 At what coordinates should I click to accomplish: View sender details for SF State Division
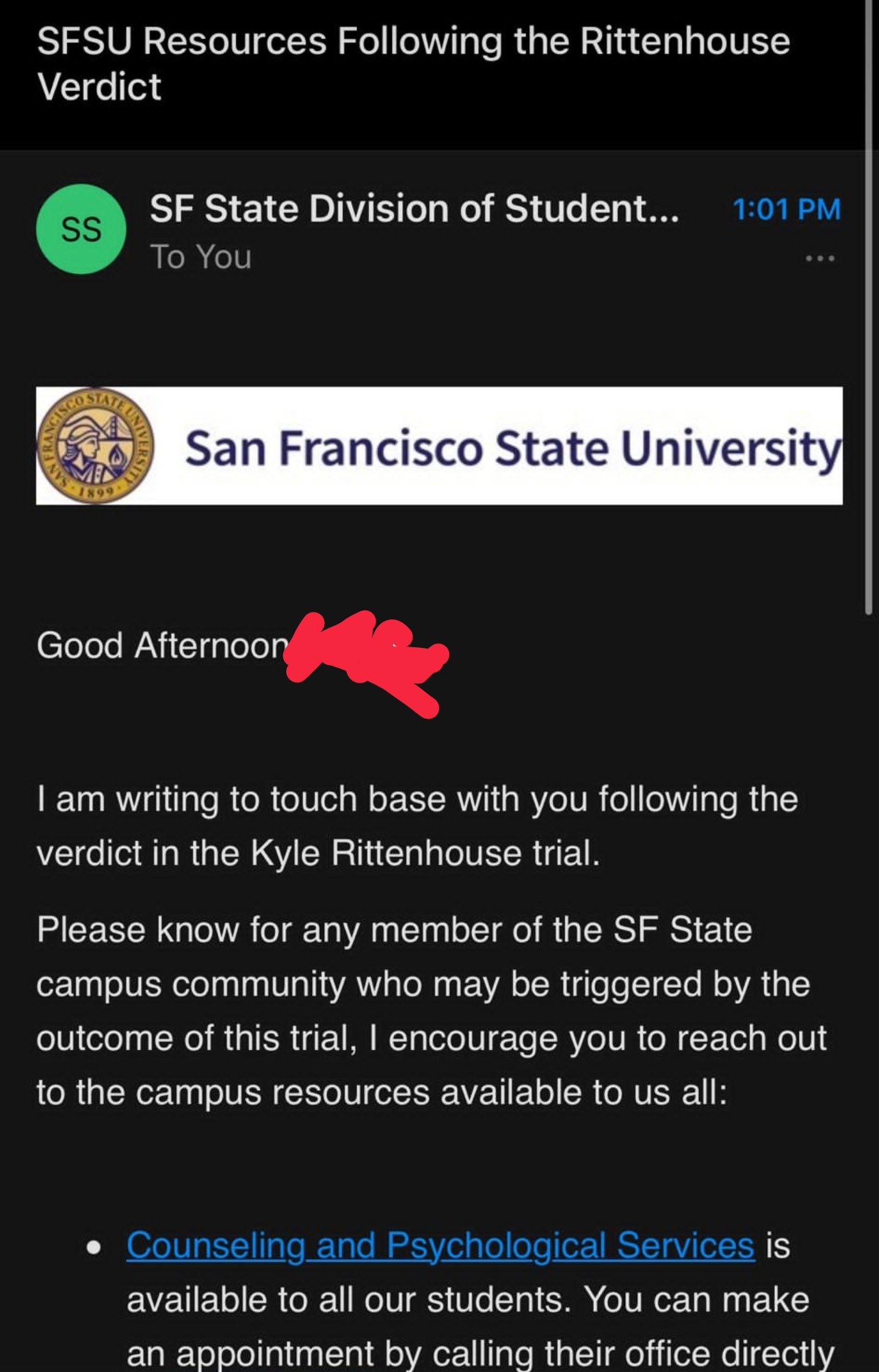[414, 209]
